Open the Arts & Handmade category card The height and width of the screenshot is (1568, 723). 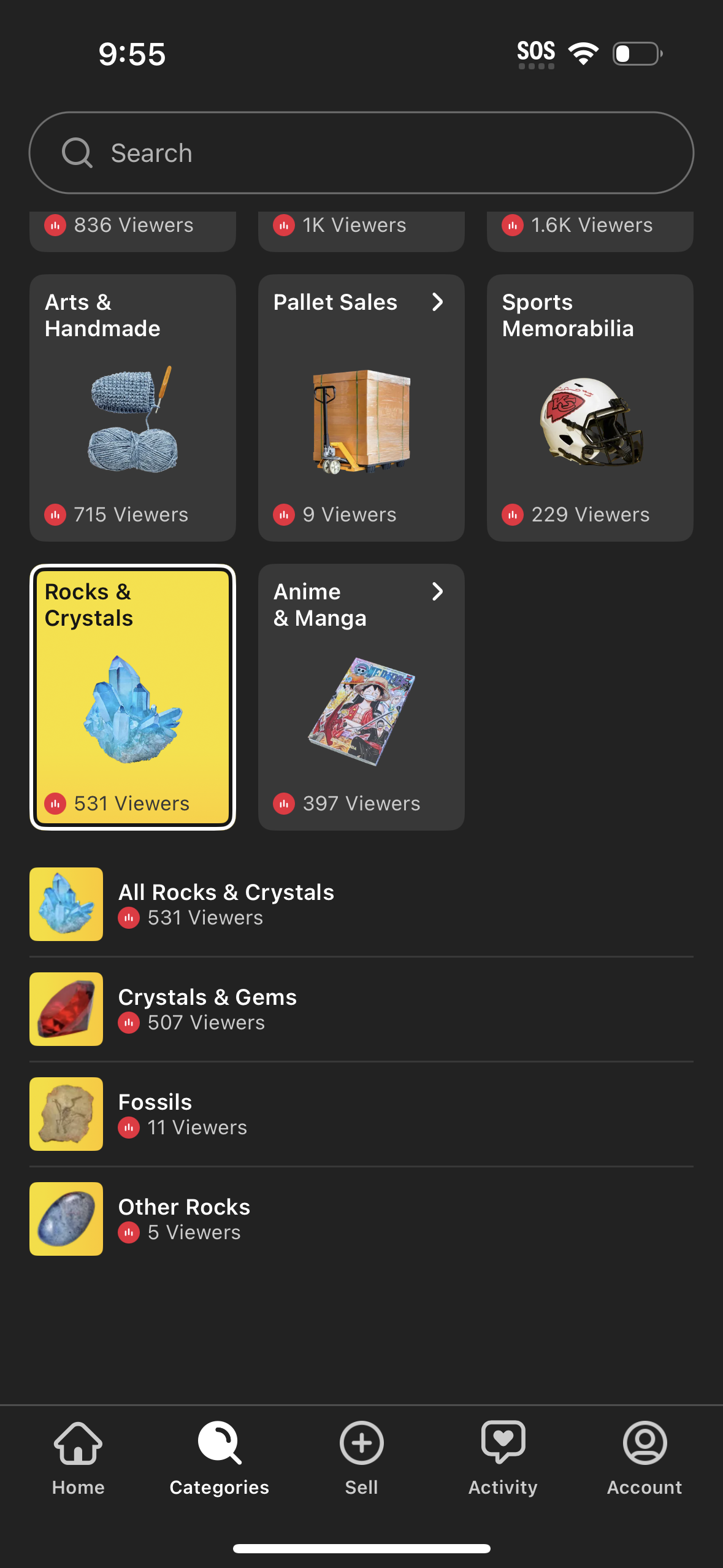point(132,407)
